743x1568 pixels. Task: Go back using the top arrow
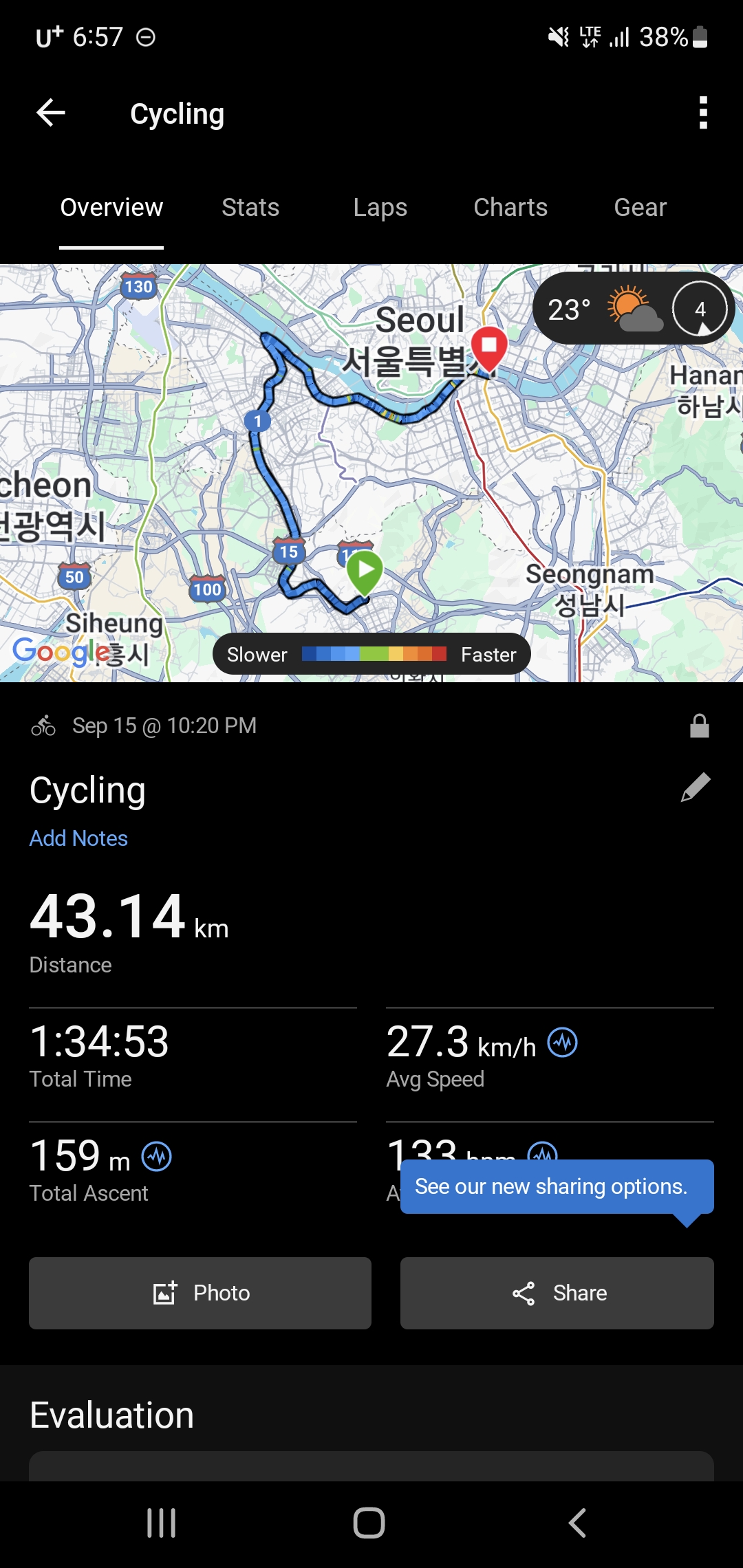coord(51,113)
